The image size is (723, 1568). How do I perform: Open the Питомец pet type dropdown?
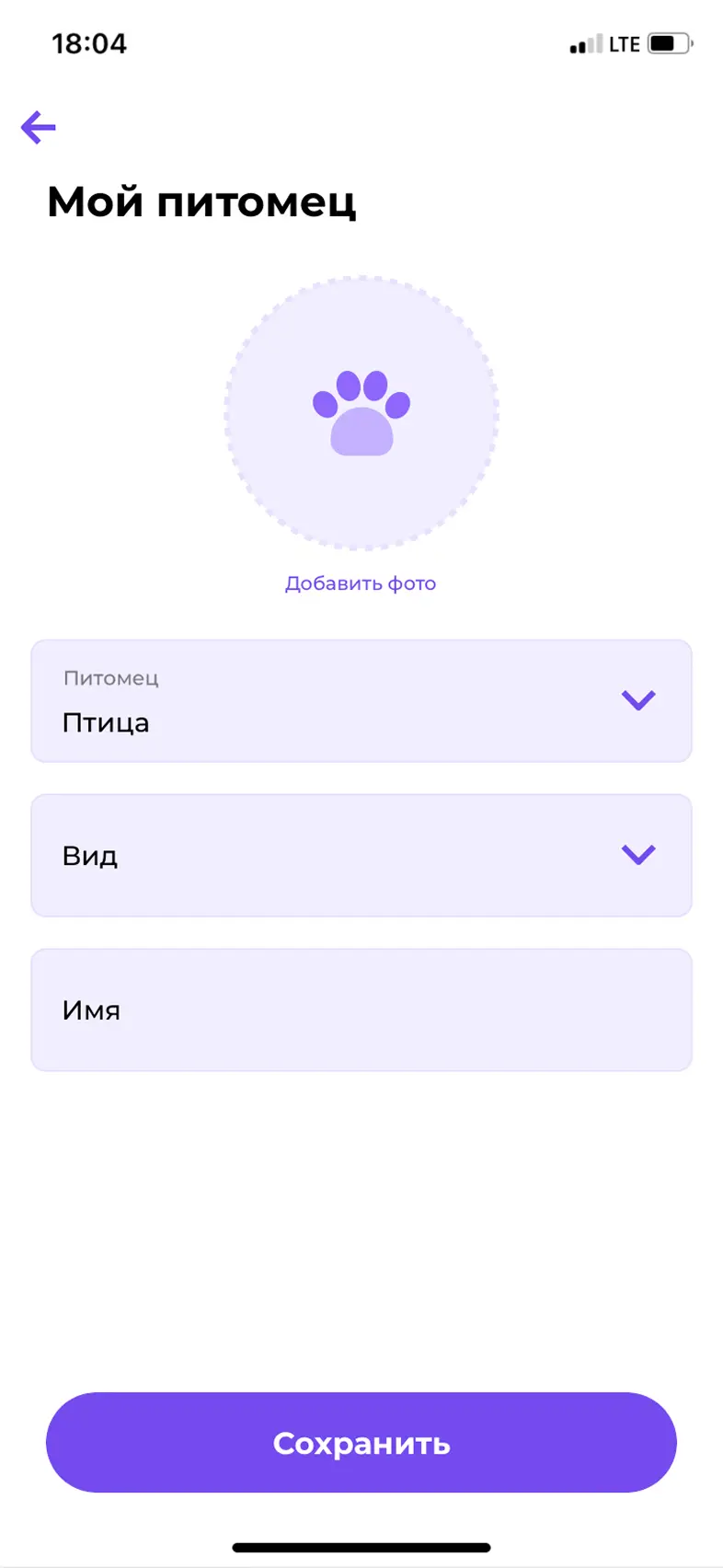coord(361,700)
